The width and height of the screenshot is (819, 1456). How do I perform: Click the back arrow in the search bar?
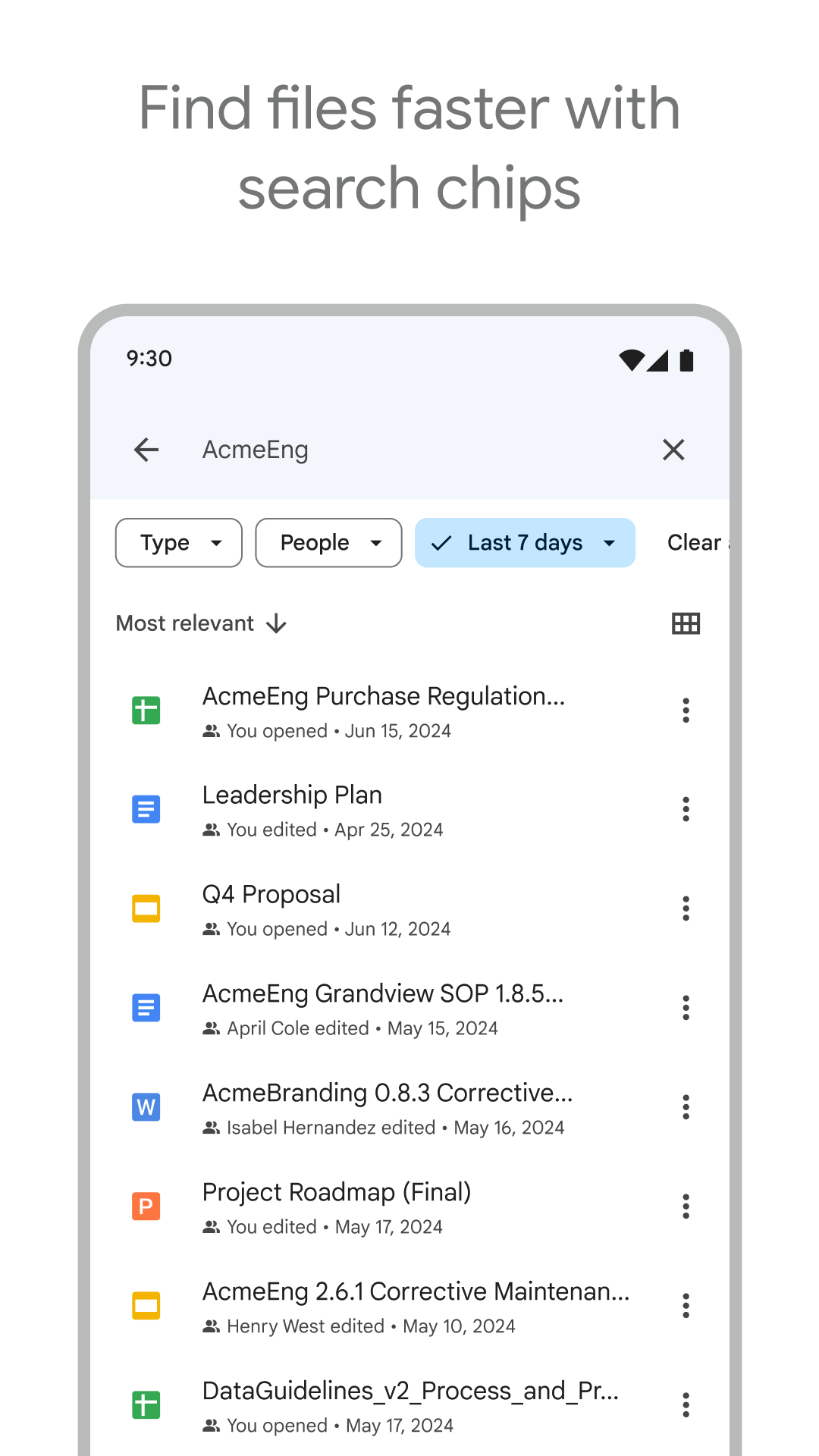[x=146, y=450]
